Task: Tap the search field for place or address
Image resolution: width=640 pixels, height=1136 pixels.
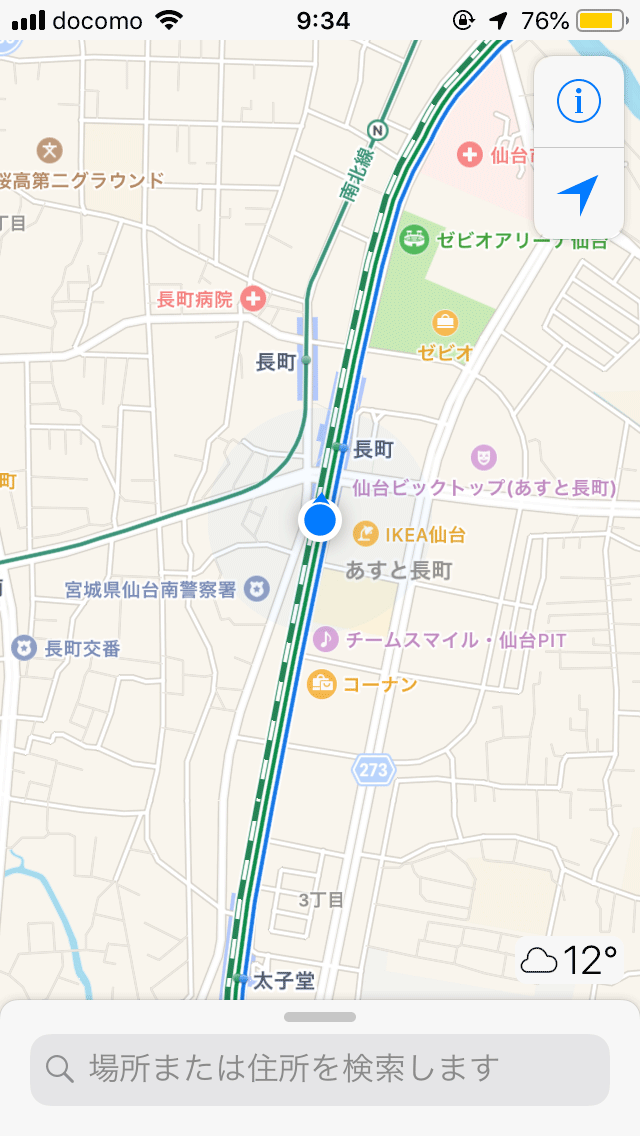Action: 320,1069
